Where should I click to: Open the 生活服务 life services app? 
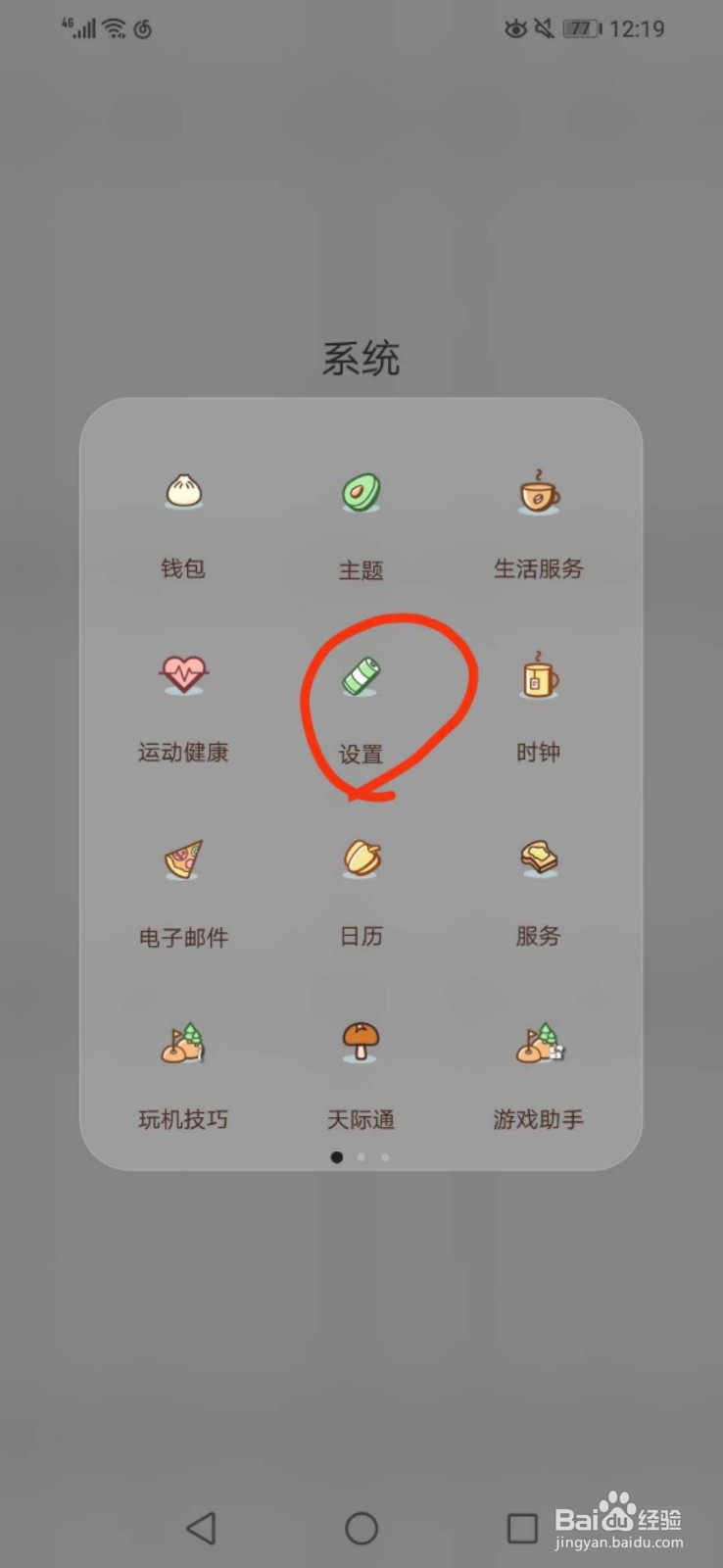pyautogui.click(x=539, y=493)
